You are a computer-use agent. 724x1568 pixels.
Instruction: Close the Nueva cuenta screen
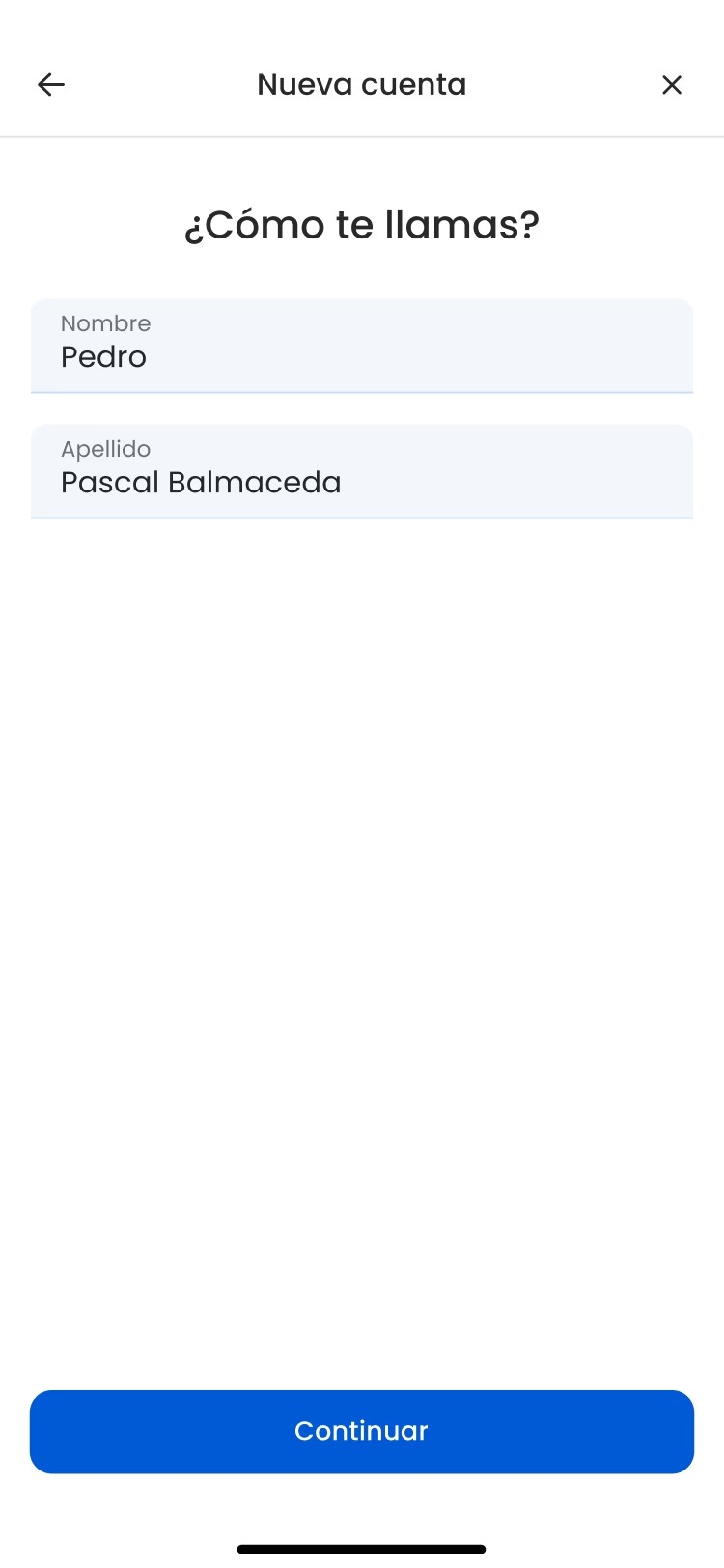tap(672, 85)
